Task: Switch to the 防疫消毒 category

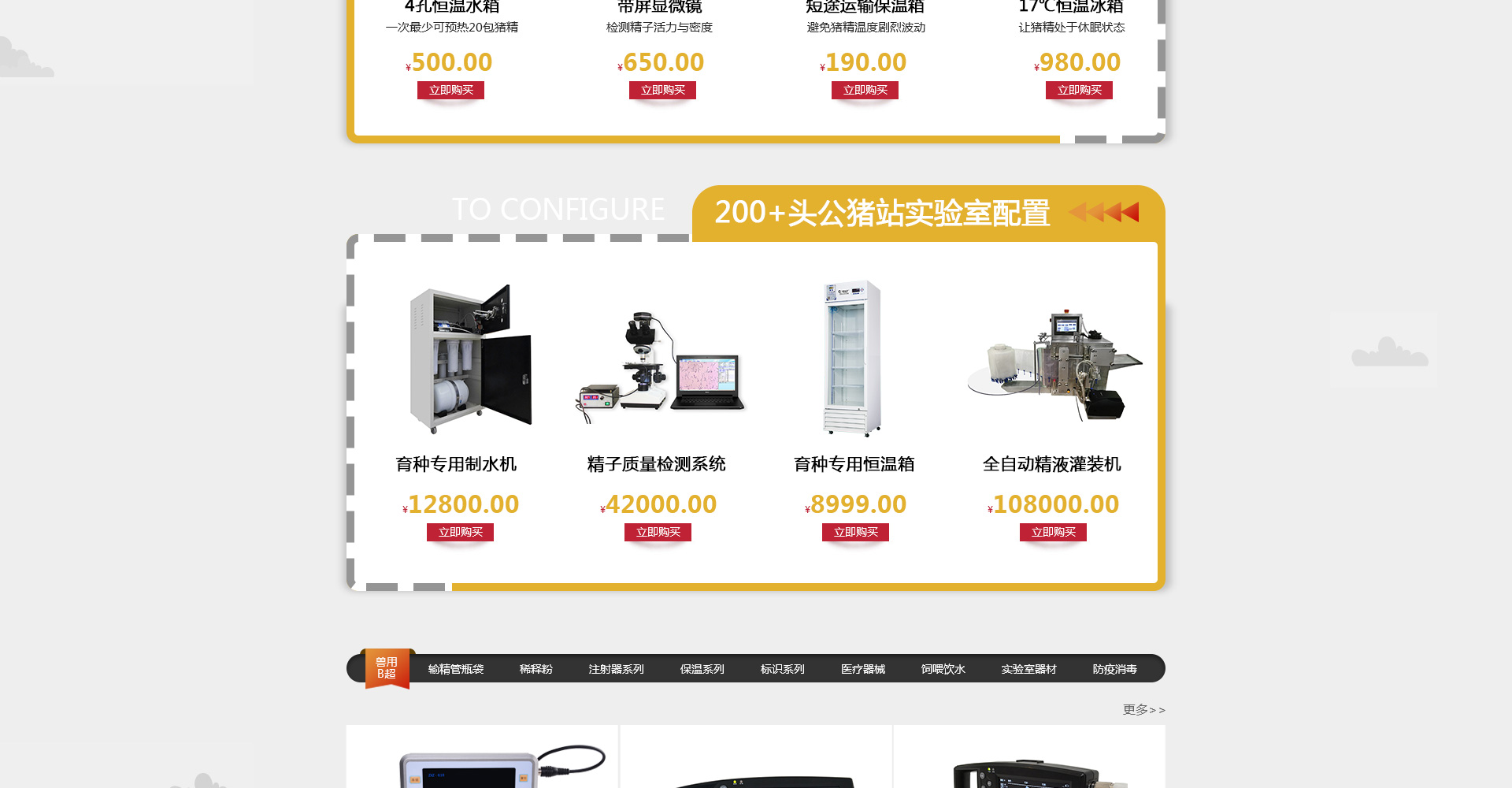Action: click(1114, 669)
